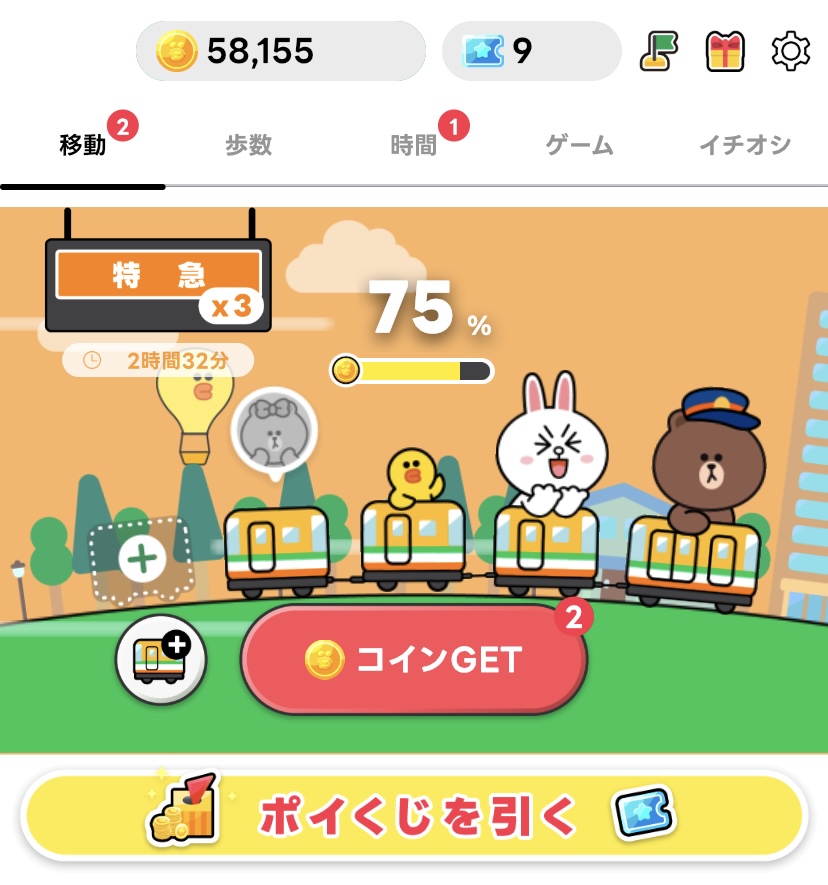Select the 移動 tab

82,146
